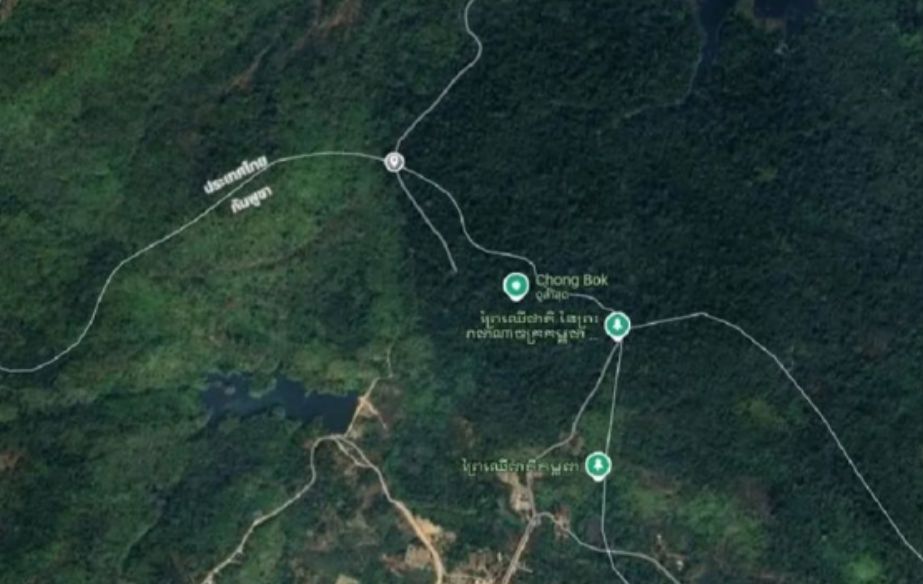Open the Chong Bok place marker
923x584 pixels.
tap(515, 286)
